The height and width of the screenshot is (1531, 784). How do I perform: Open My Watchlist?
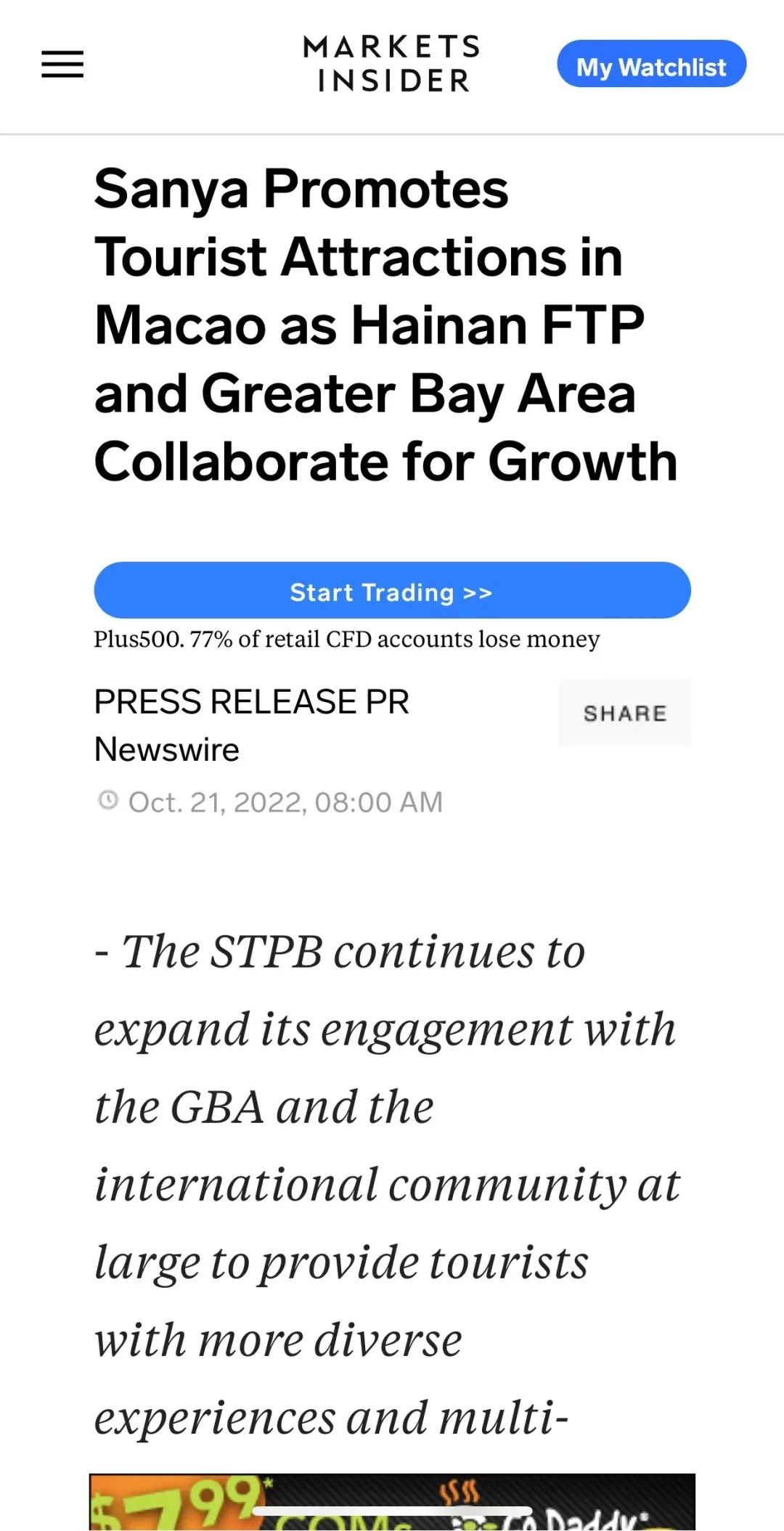[x=651, y=65]
